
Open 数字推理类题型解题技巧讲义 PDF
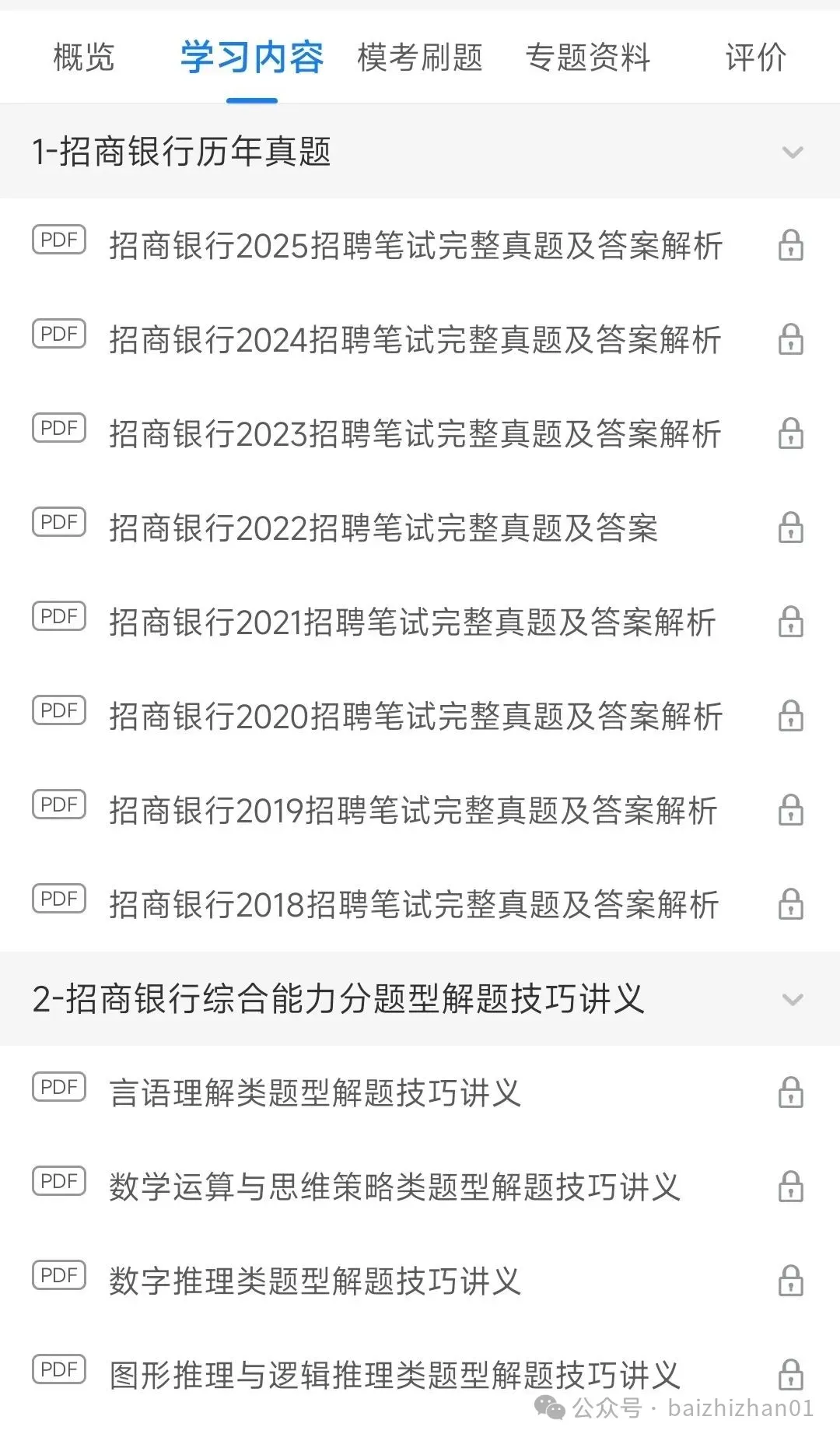tap(314, 1281)
